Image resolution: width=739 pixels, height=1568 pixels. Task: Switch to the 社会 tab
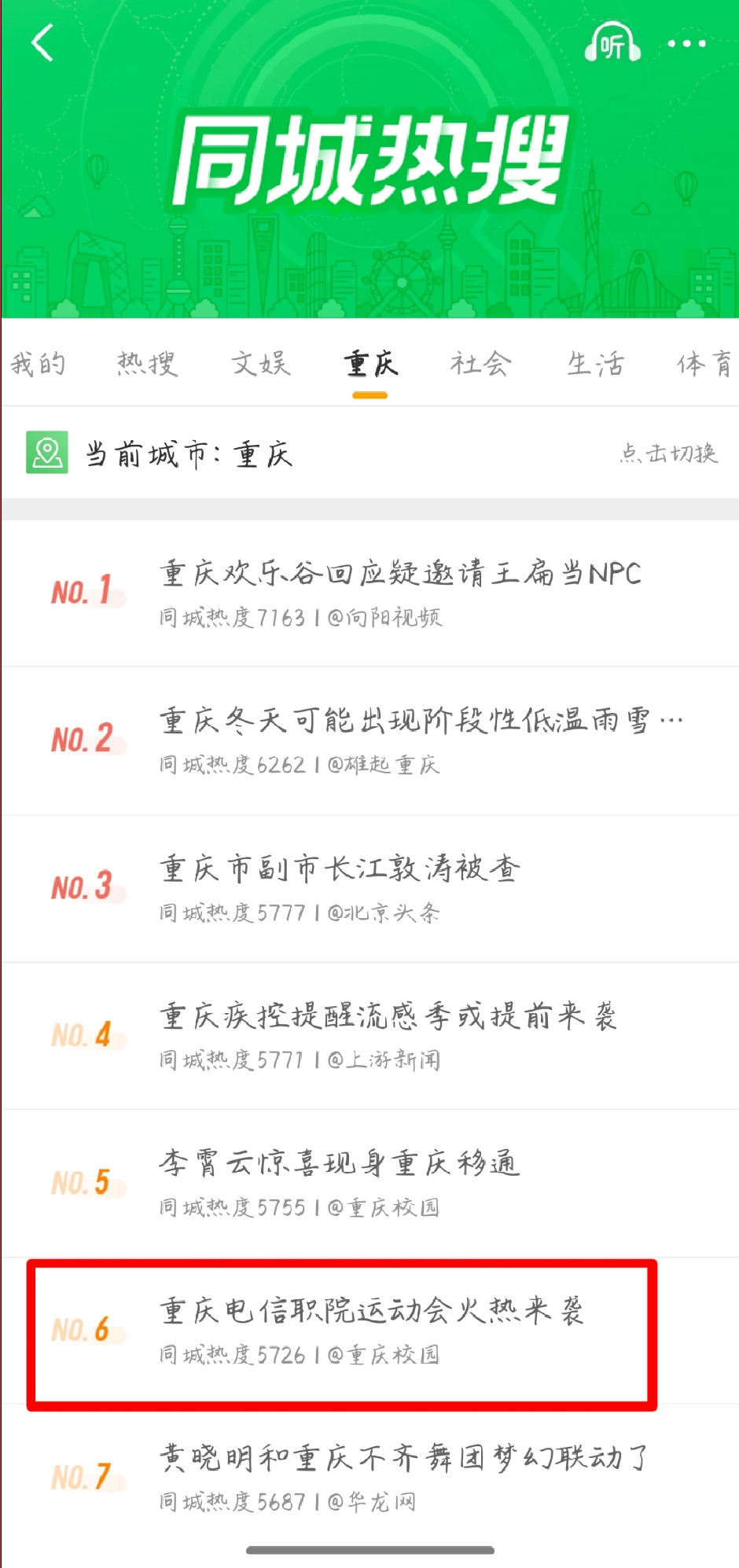click(x=482, y=364)
